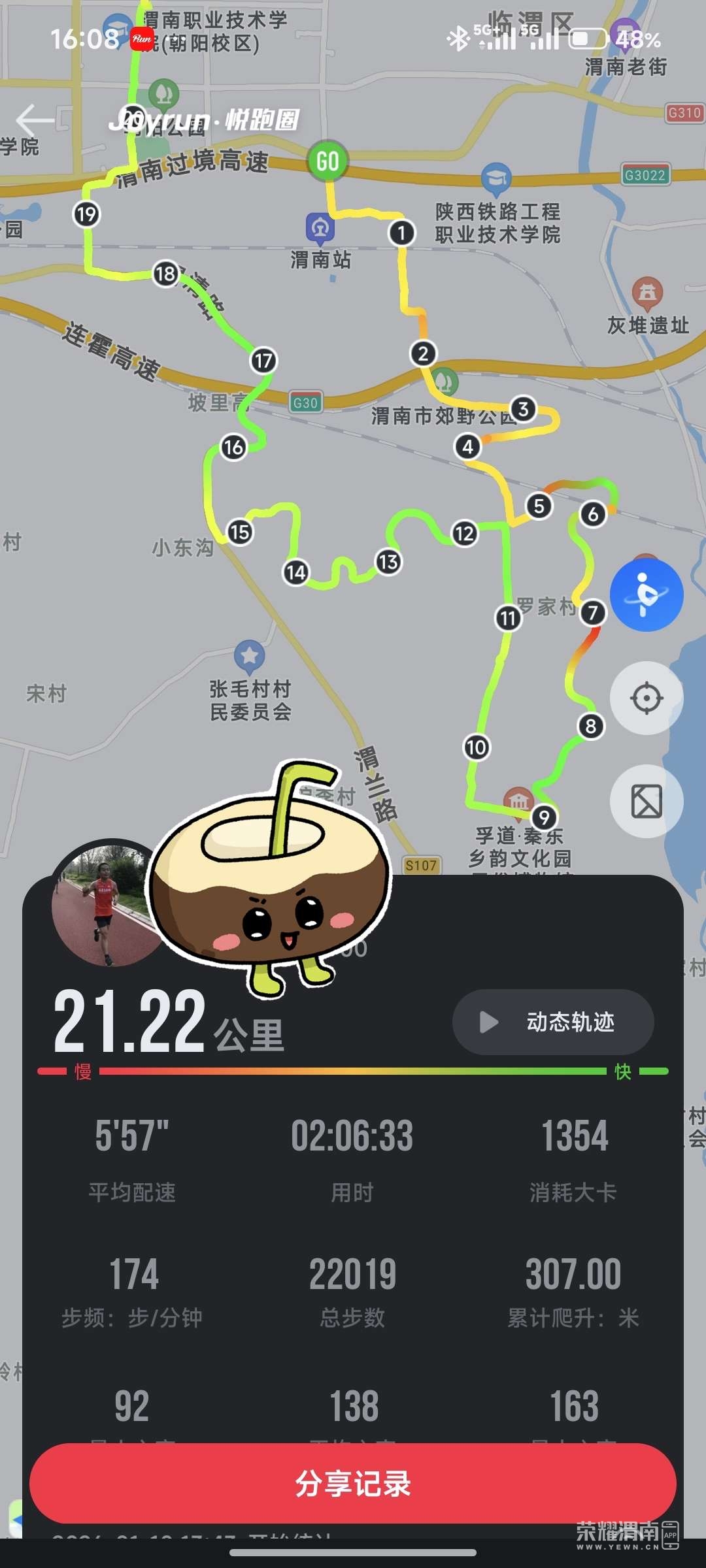Toggle map display with the square icon
706x1568 pixels.
(x=646, y=802)
